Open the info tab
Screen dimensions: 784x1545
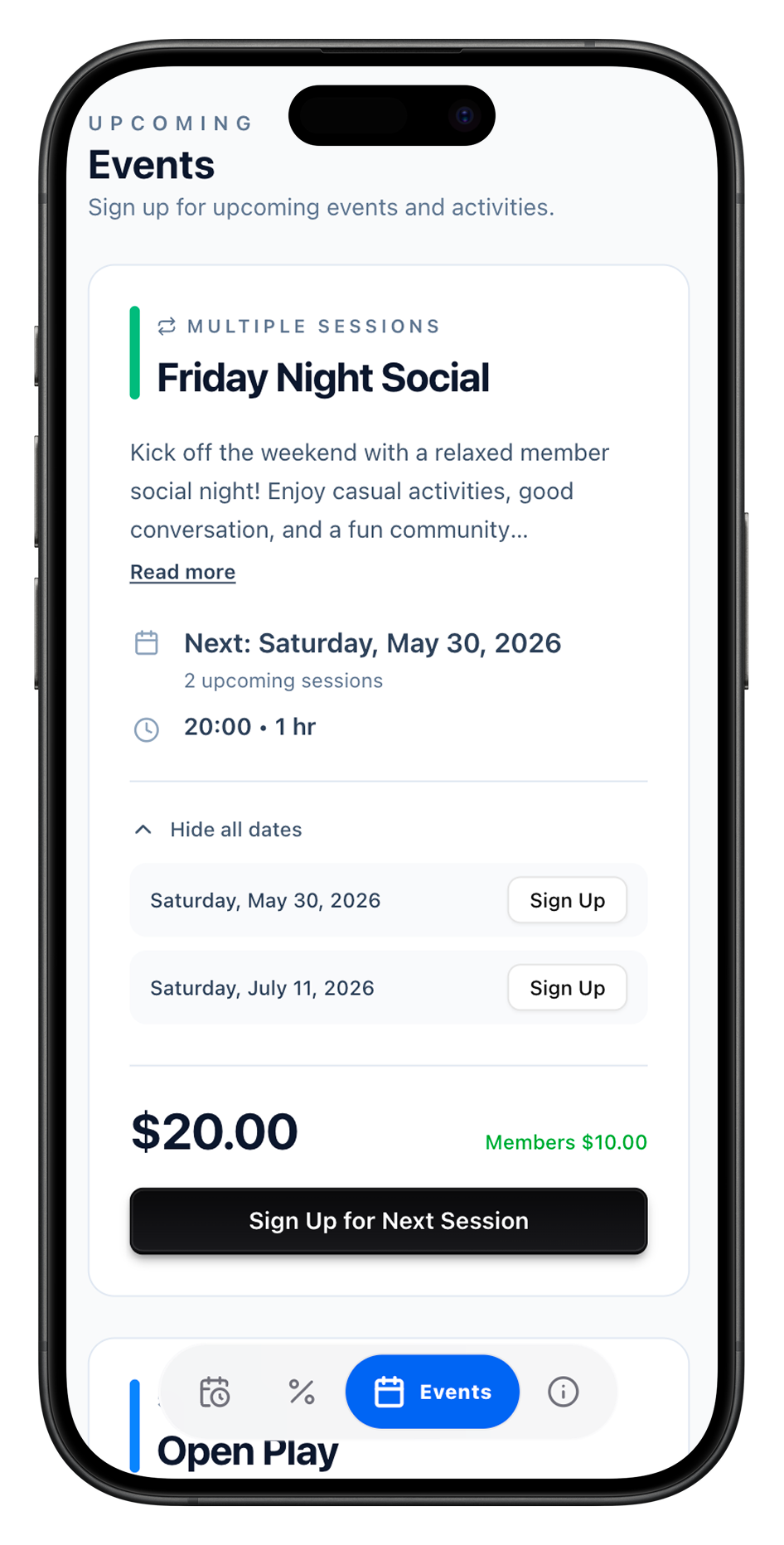pyautogui.click(x=564, y=1392)
